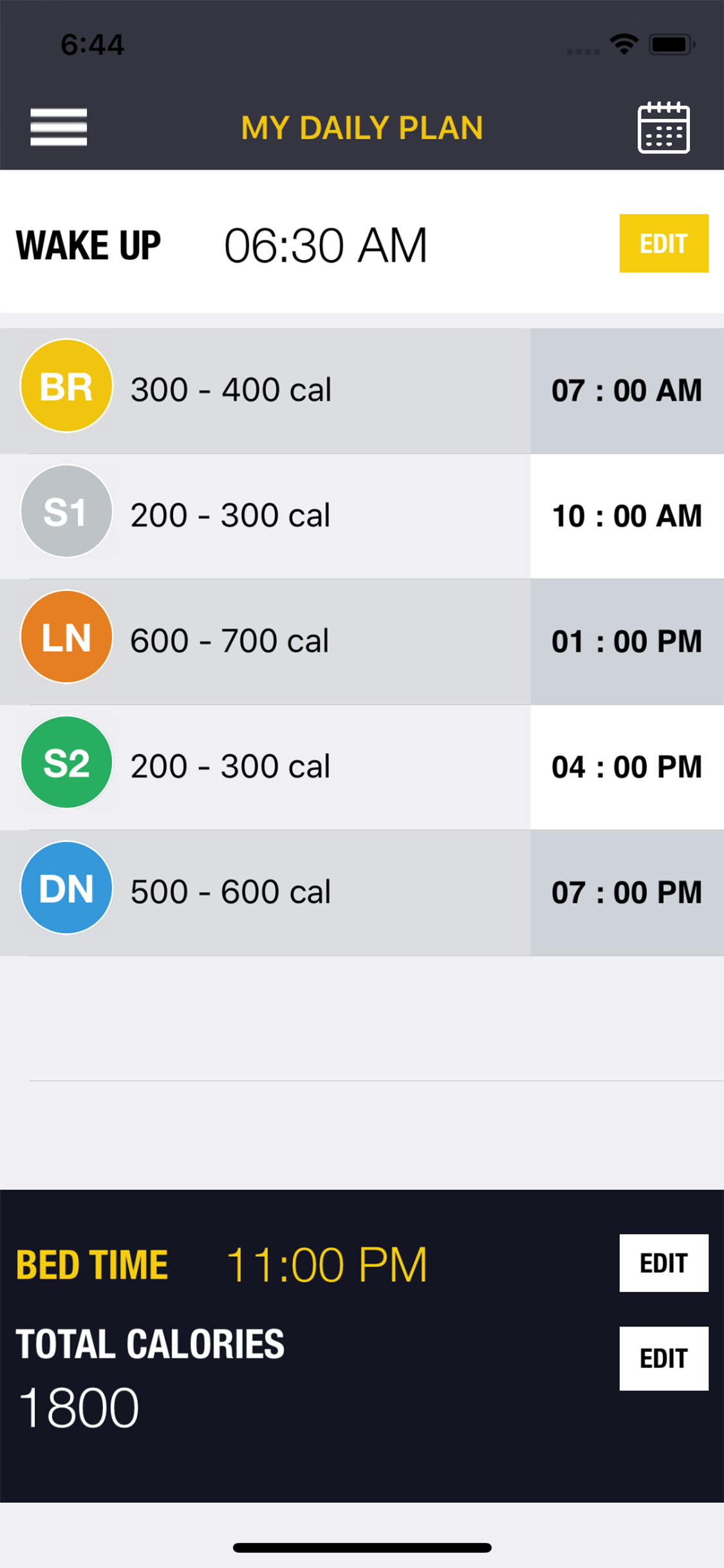Open the DN dinner row
This screenshot has height=1568, width=724.
point(362,893)
